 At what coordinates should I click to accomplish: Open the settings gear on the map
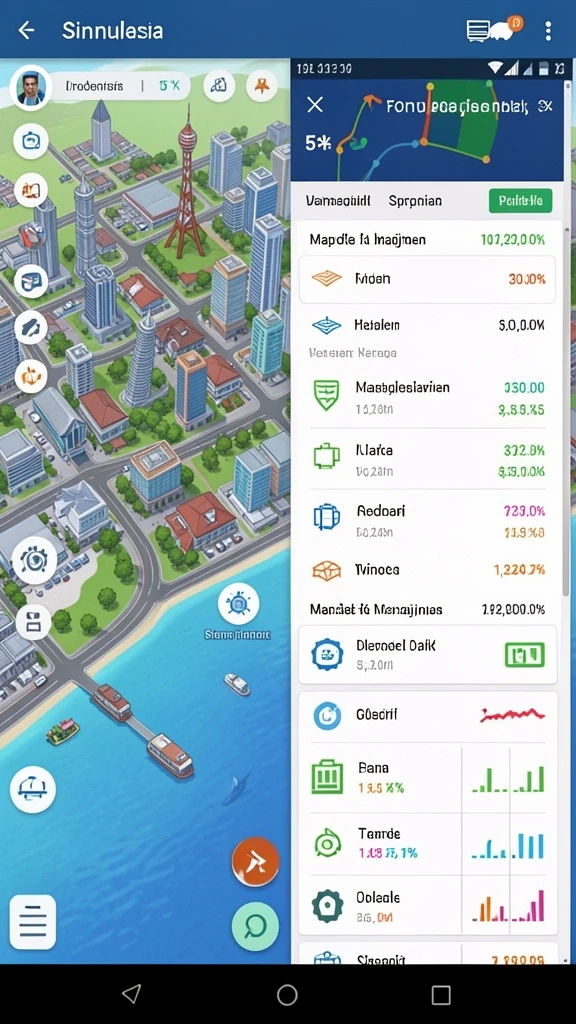[x=34, y=560]
